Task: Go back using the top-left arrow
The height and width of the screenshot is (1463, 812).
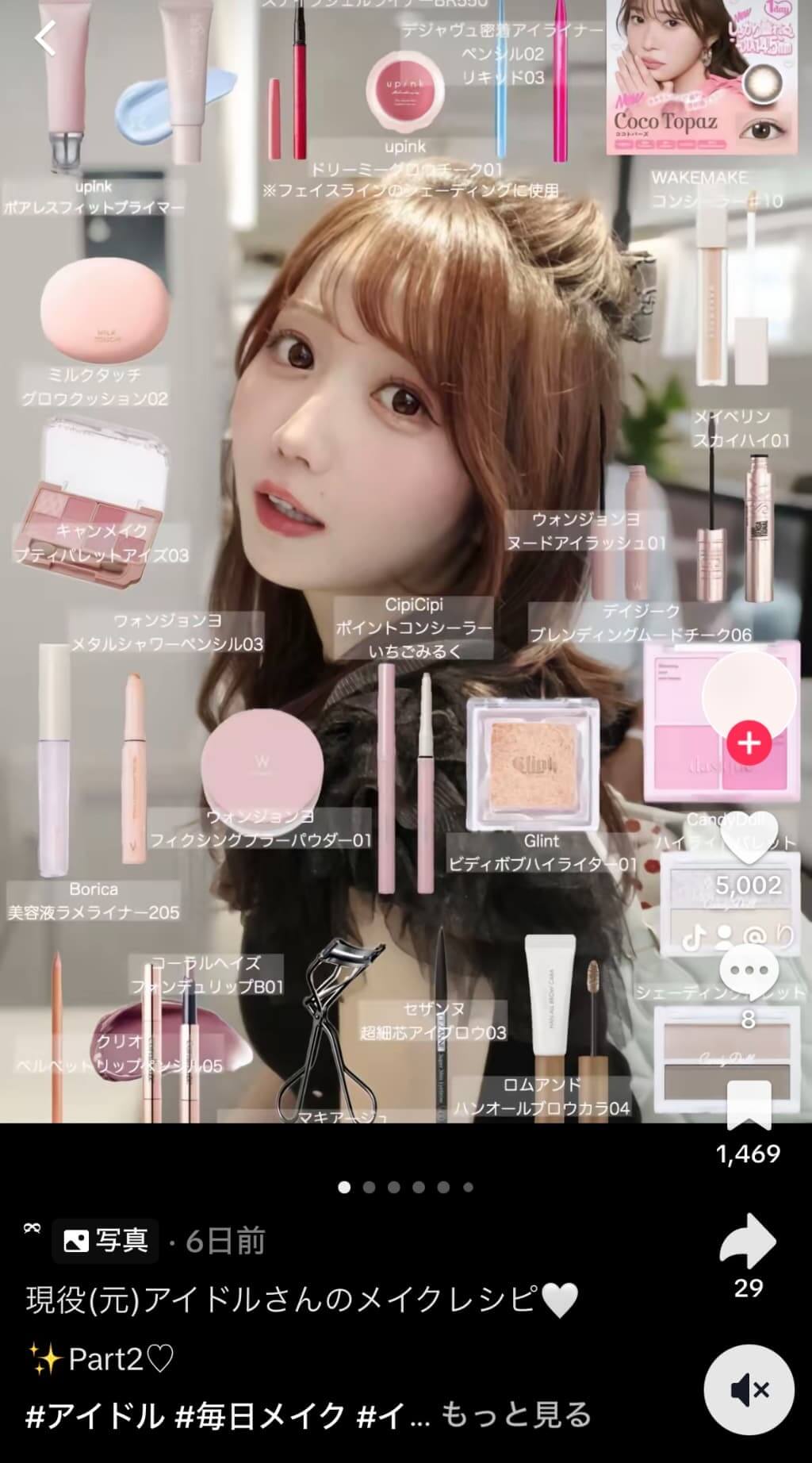Action: point(45,38)
